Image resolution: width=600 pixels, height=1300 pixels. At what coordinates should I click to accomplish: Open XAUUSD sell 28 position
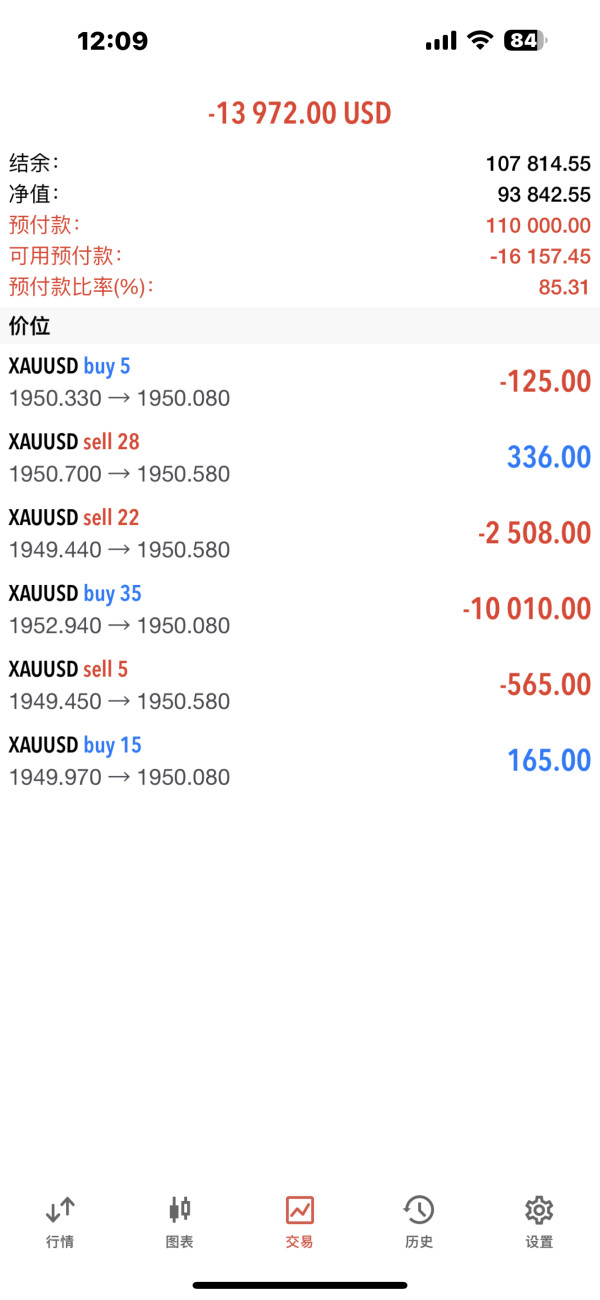[300, 458]
